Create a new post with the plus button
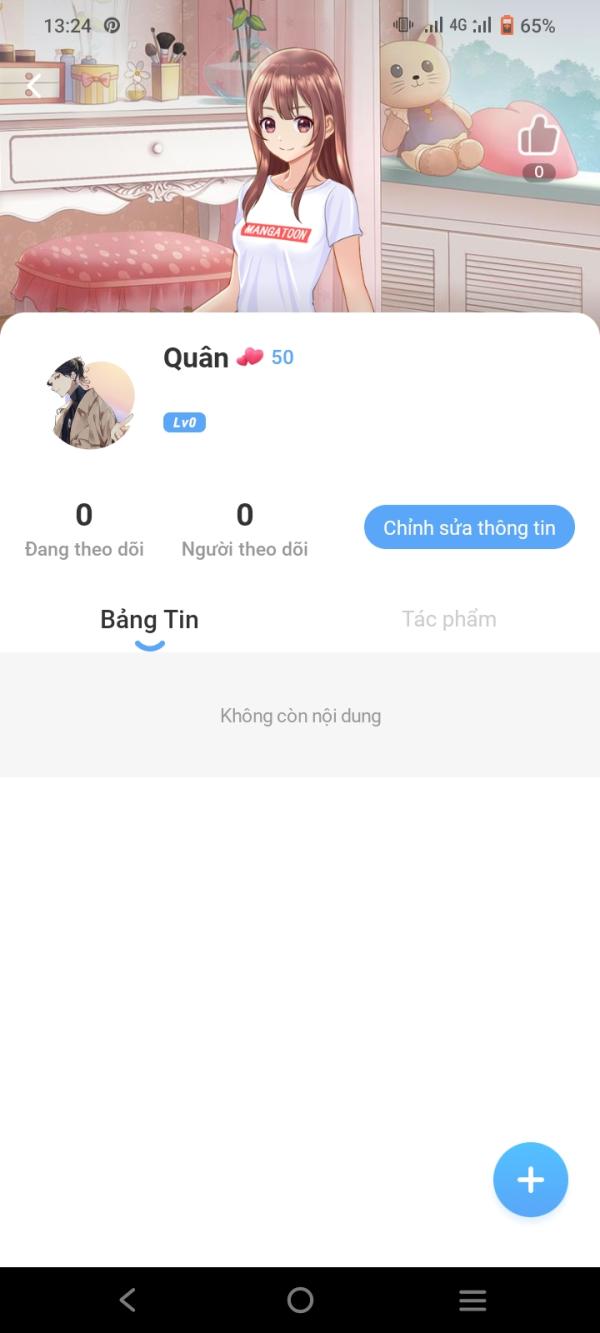 tap(530, 1180)
